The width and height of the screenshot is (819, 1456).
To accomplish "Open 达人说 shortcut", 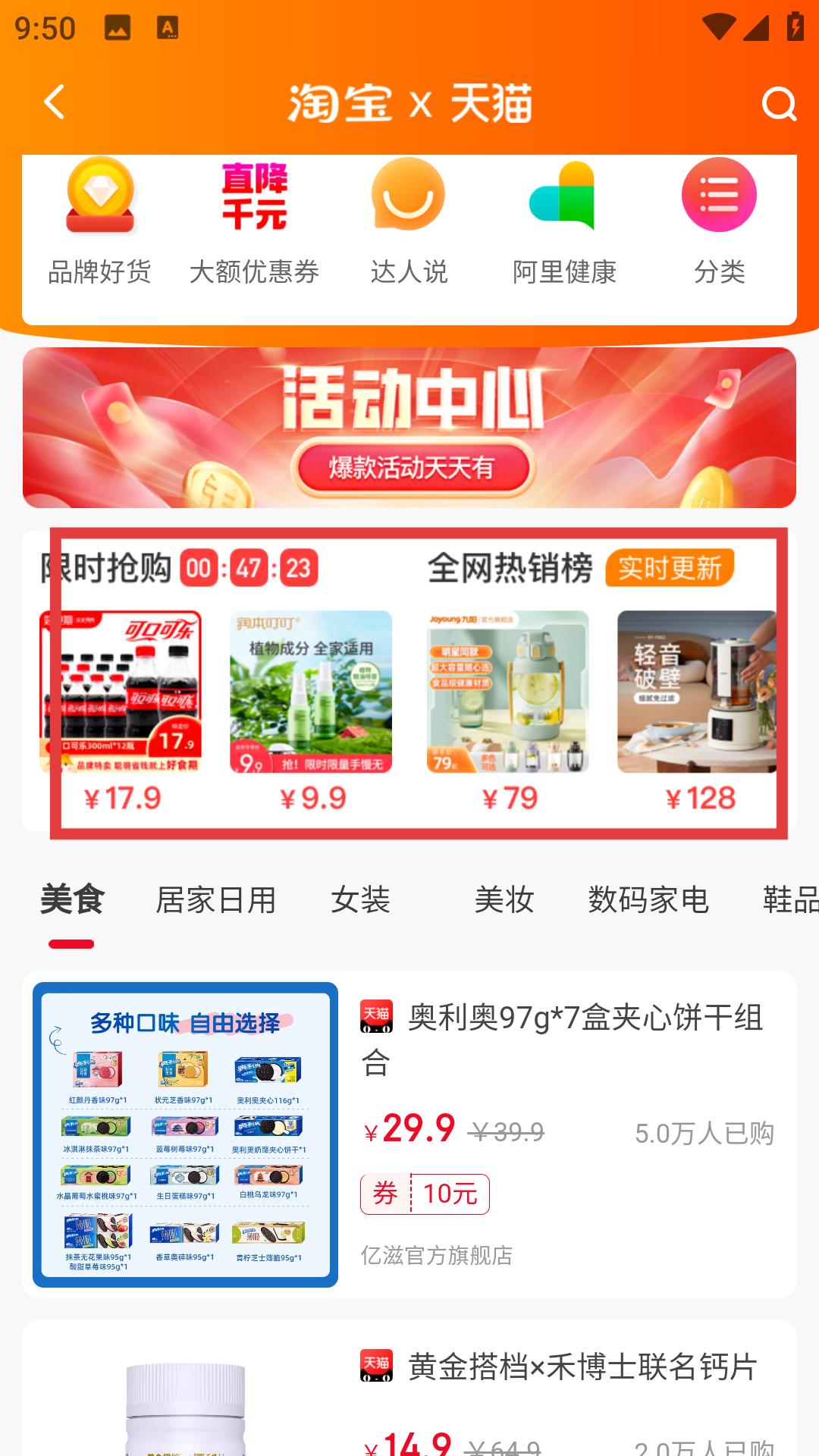I will tap(409, 221).
